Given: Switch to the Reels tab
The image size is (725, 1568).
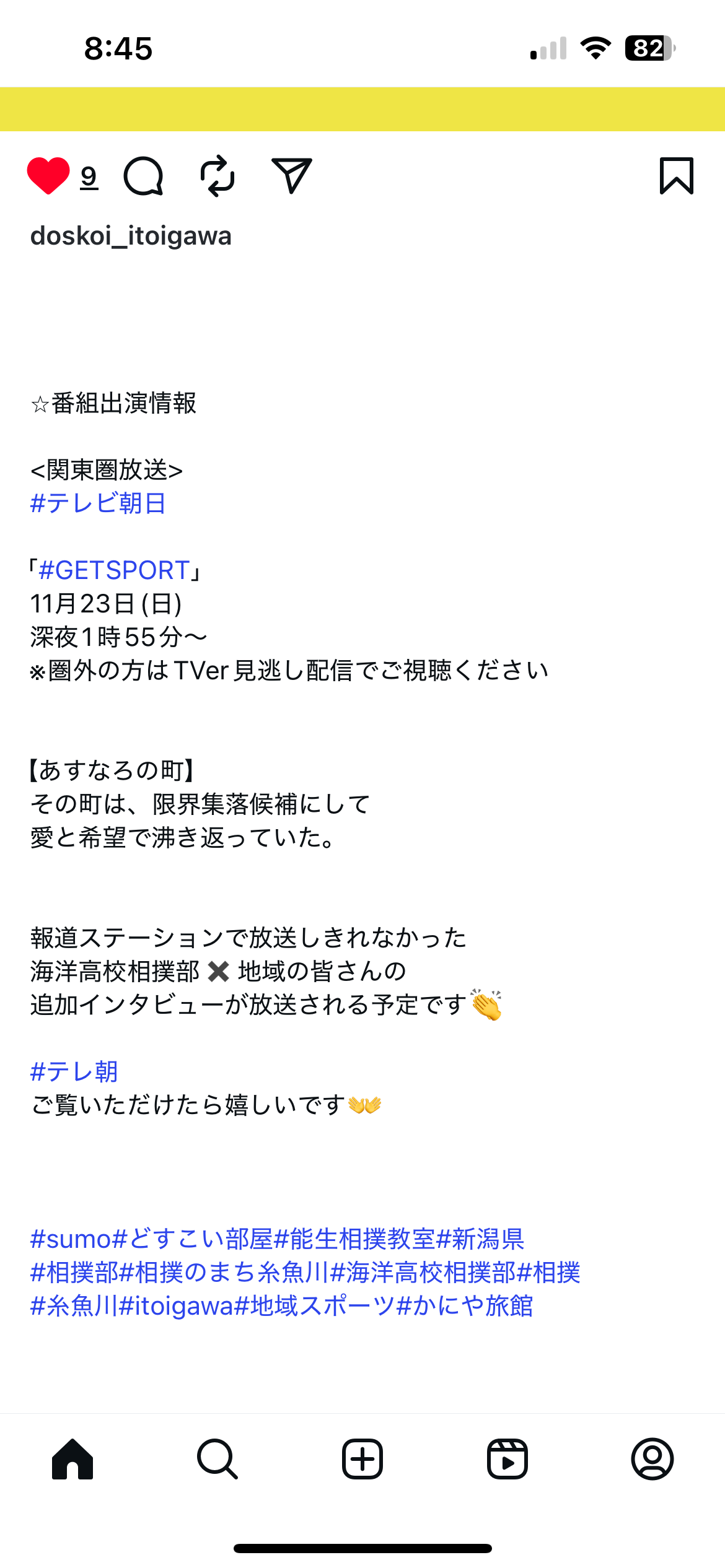Looking at the screenshot, I should [507, 1459].
